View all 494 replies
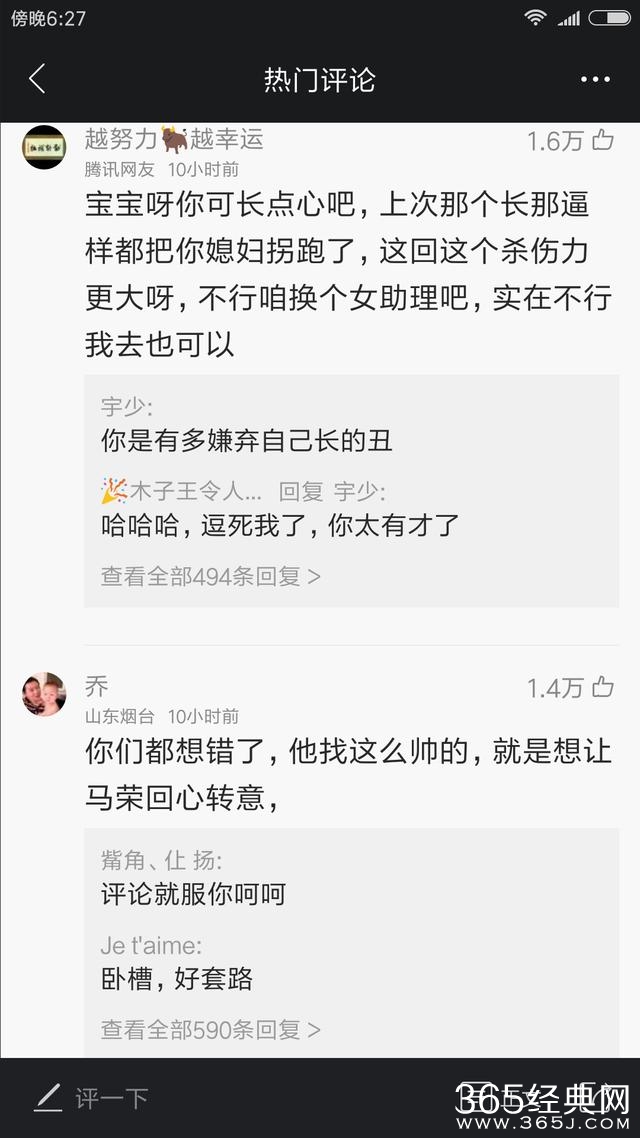The width and height of the screenshot is (640, 1138). (x=210, y=576)
